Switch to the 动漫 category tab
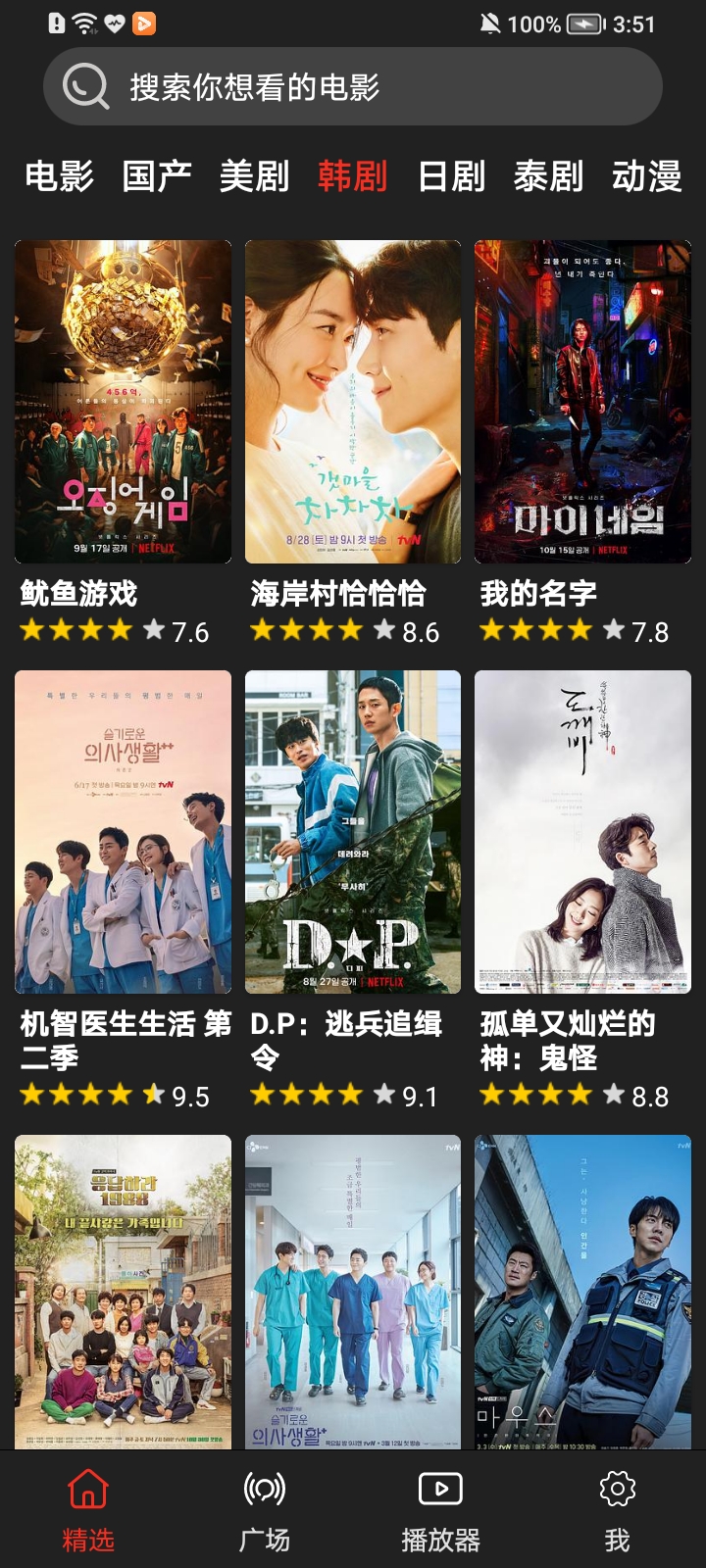The width and height of the screenshot is (706, 1568). point(647,176)
